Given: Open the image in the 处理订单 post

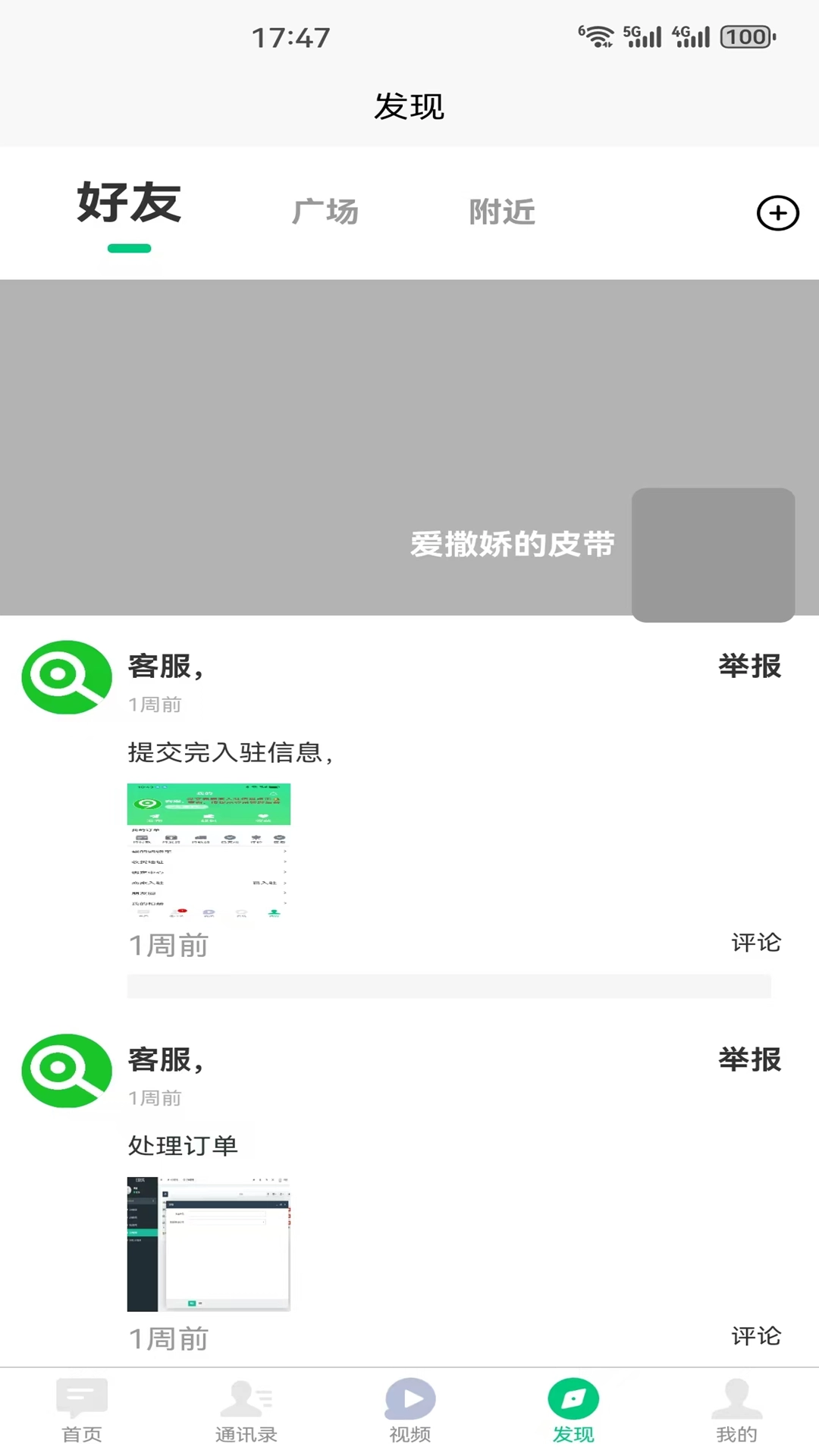Looking at the screenshot, I should point(209,1244).
